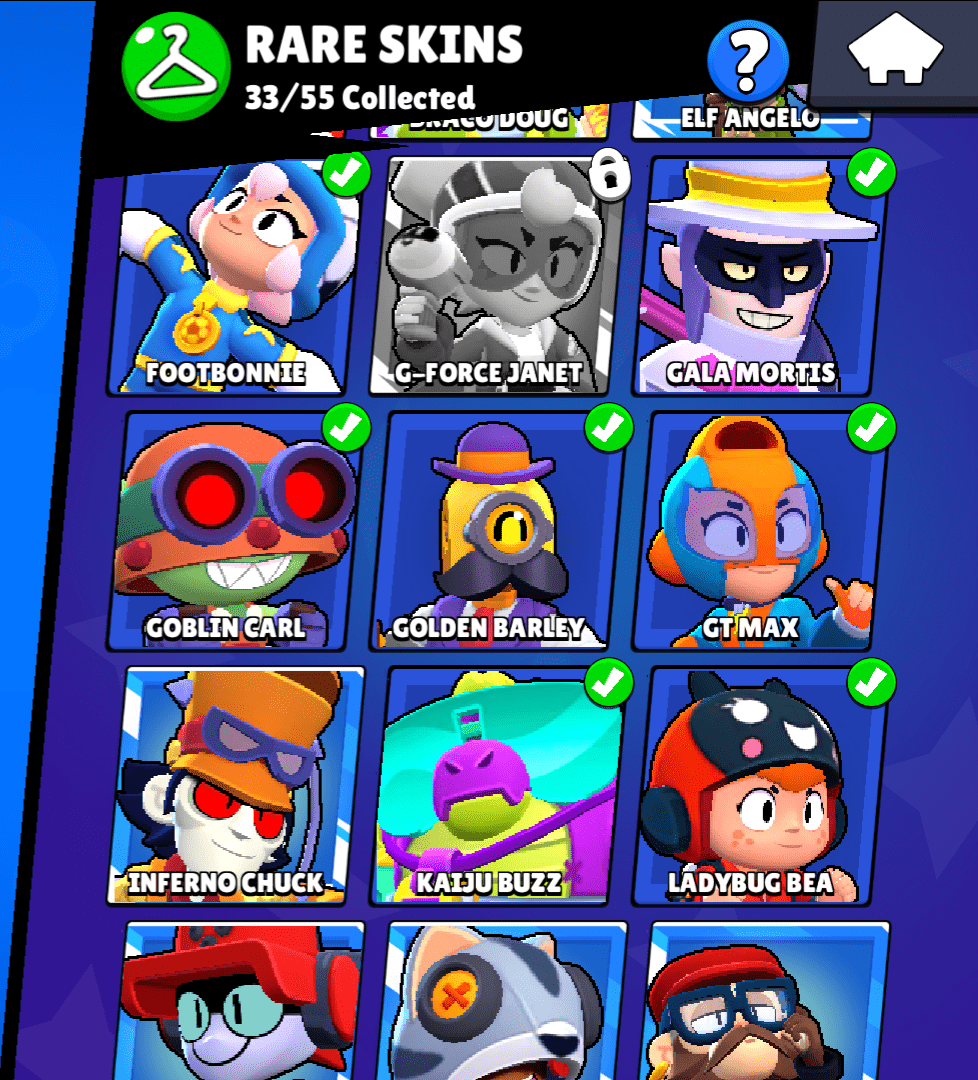Open the question mark help button

pos(747,61)
